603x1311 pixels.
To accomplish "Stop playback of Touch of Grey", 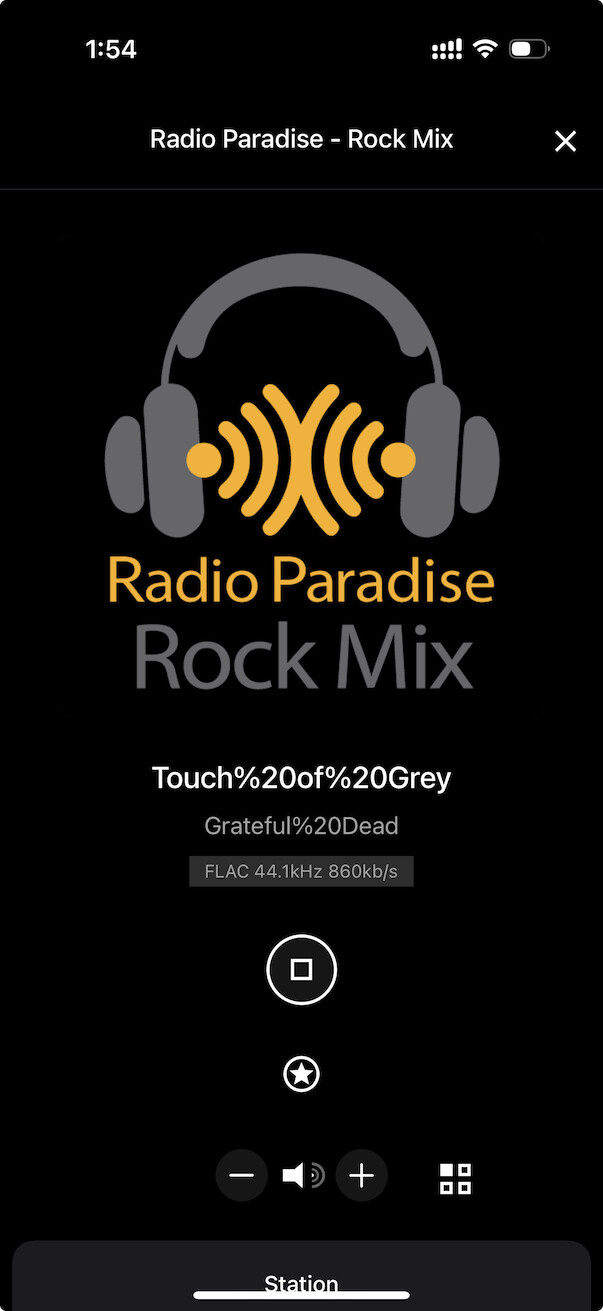I will (x=302, y=969).
